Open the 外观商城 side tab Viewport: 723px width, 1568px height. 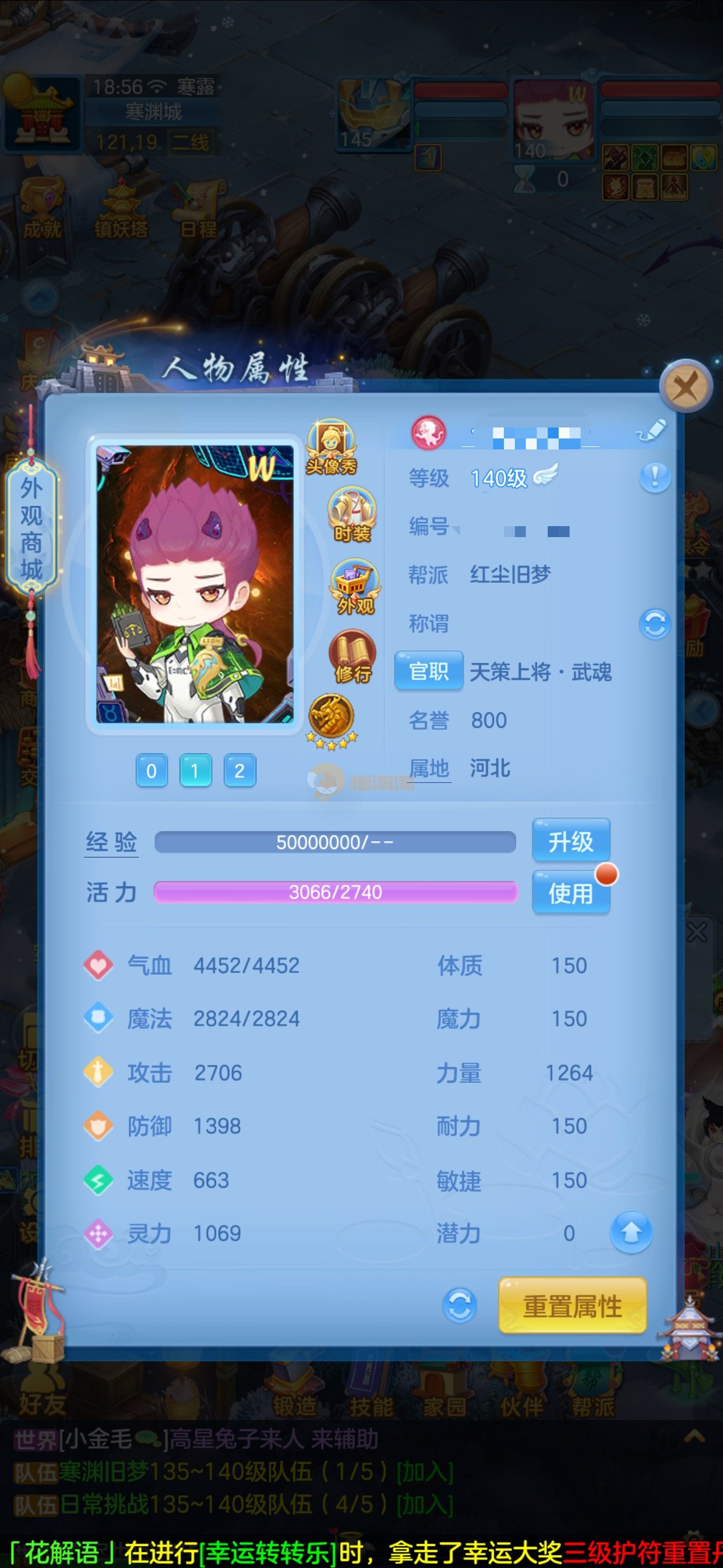pos(31,528)
